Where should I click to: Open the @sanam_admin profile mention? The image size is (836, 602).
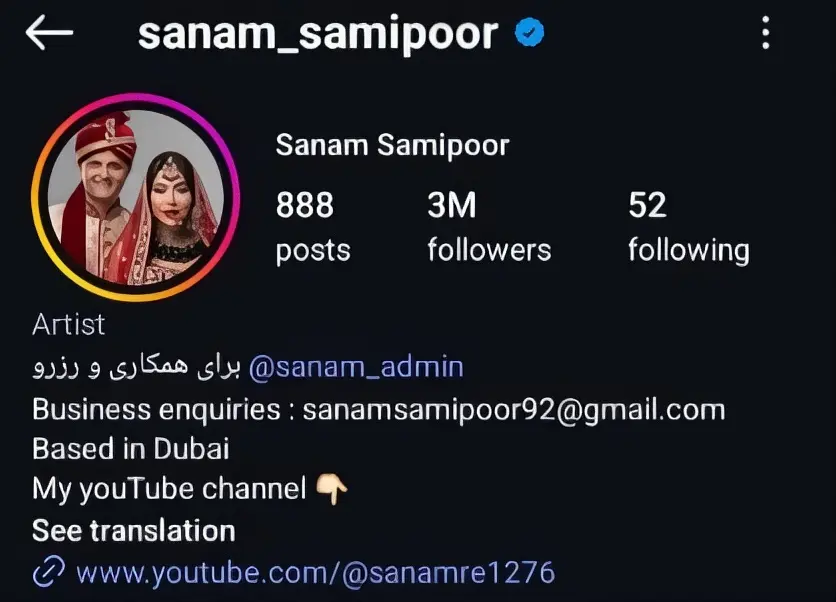point(355,367)
